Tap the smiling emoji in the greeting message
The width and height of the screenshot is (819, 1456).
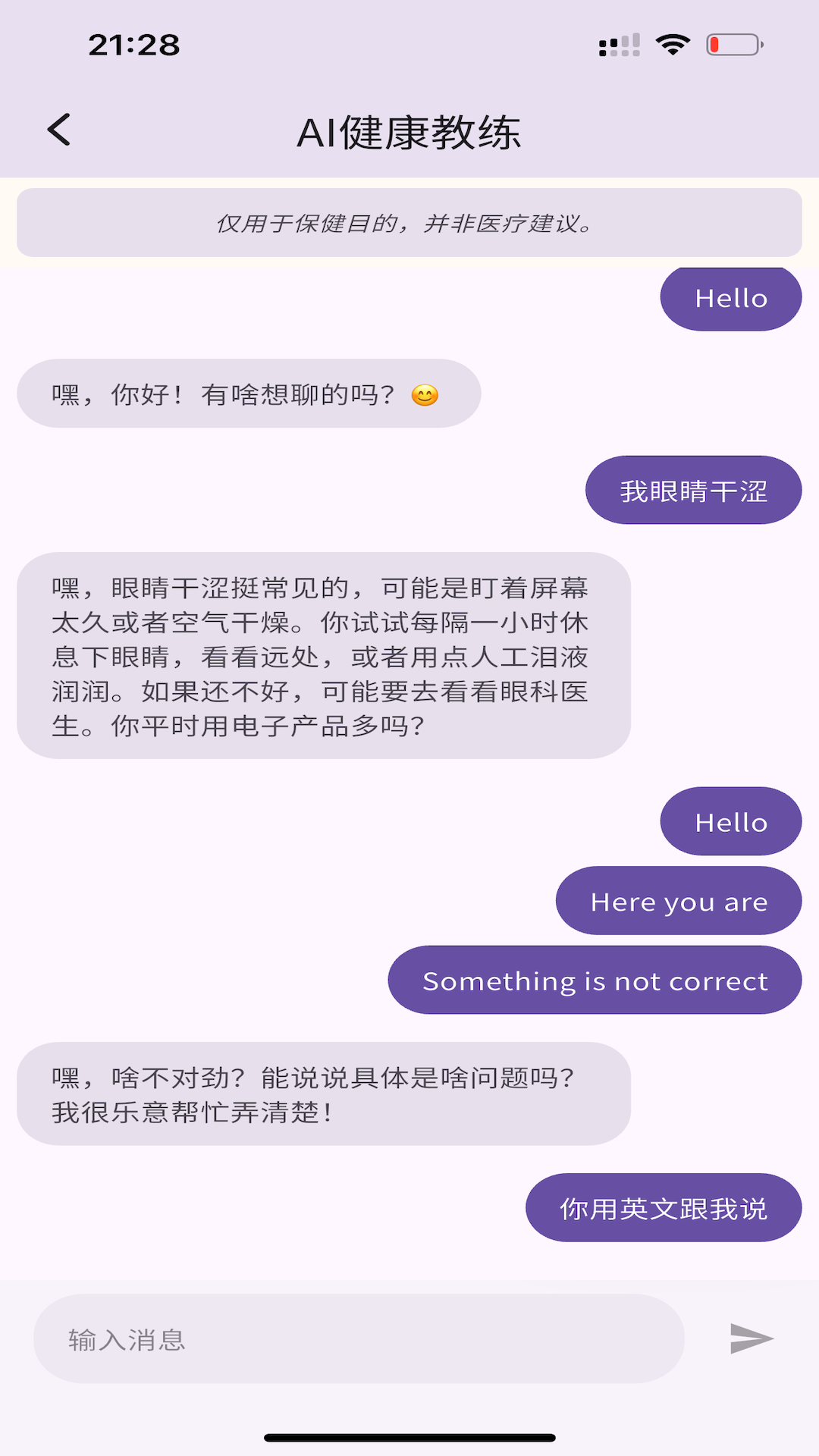point(425,394)
